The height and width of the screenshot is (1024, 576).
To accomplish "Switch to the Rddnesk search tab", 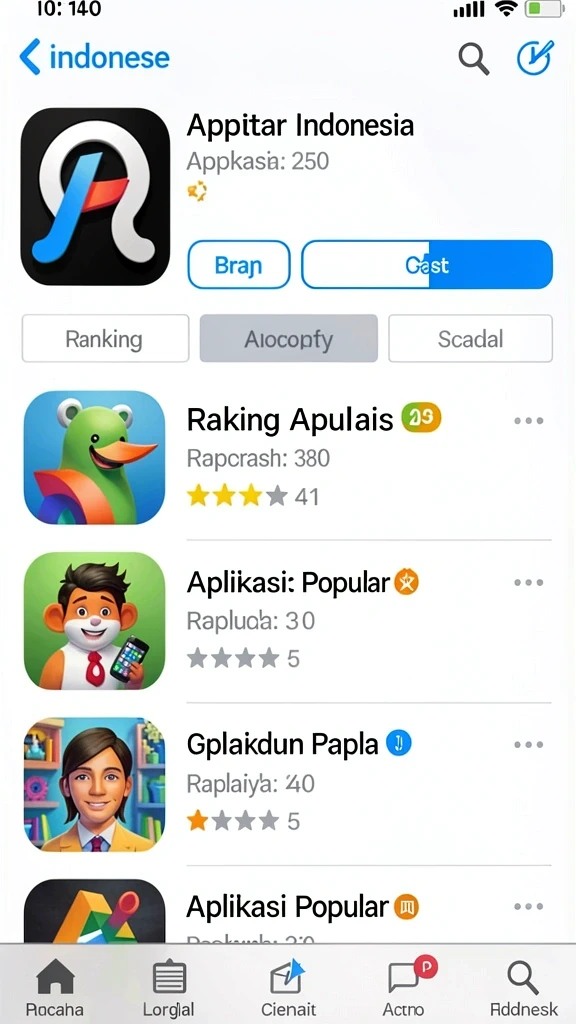I will coord(524,988).
